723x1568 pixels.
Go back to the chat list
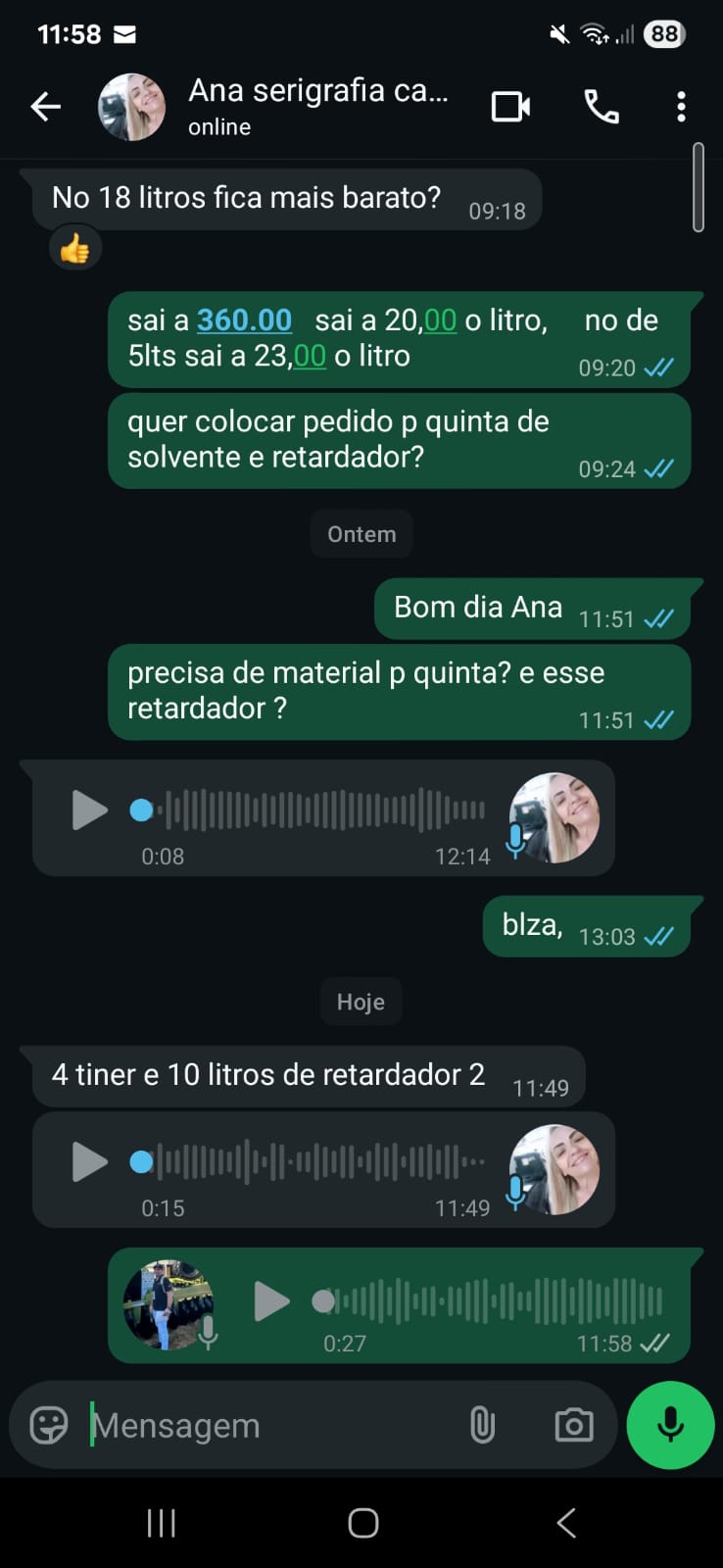(45, 107)
